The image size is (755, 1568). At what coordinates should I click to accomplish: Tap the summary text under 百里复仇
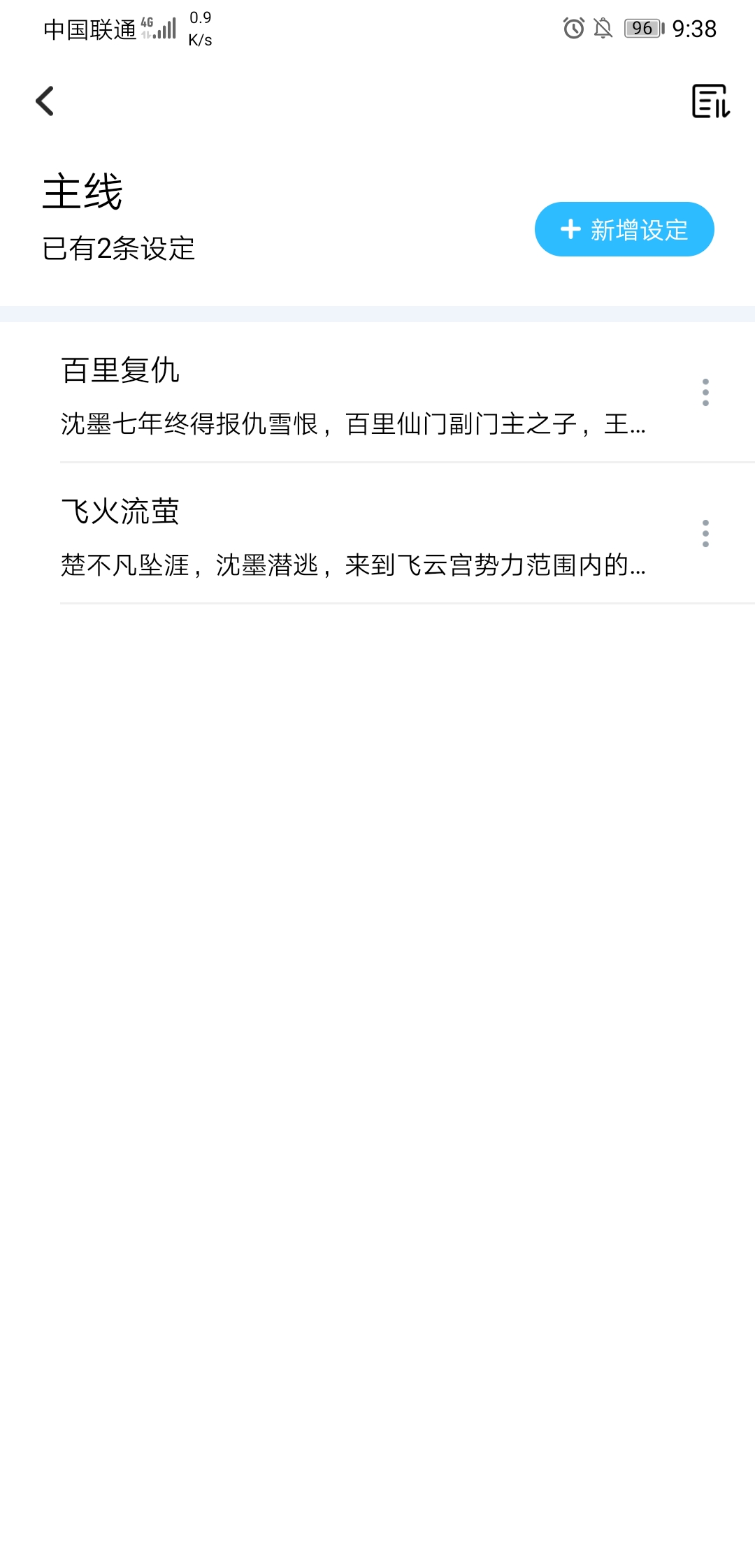350,428
